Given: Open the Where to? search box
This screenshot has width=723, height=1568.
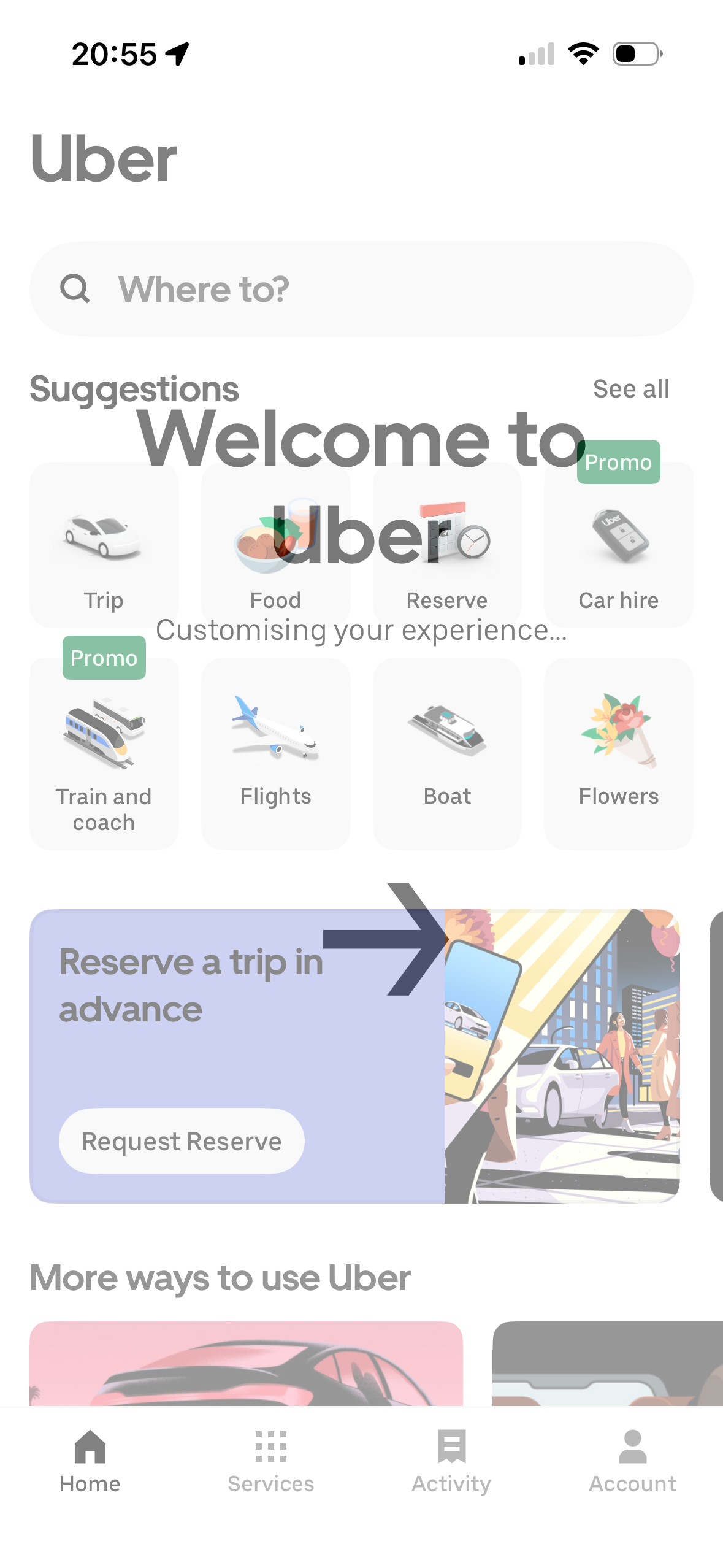Looking at the screenshot, I should pyautogui.click(x=361, y=288).
